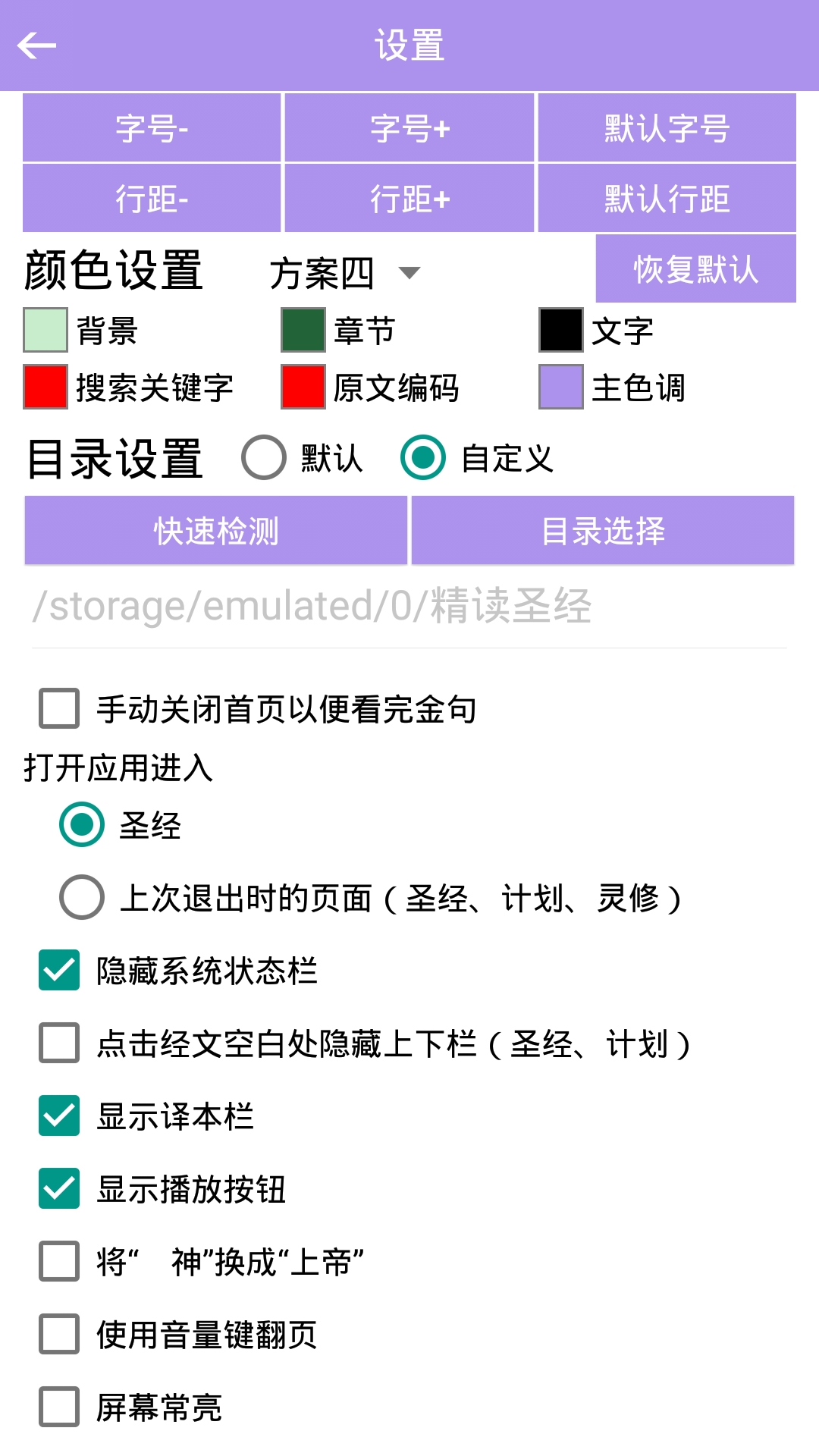819x1456 pixels.
Task: Decrease font size with 字号-
Action: click(x=152, y=128)
